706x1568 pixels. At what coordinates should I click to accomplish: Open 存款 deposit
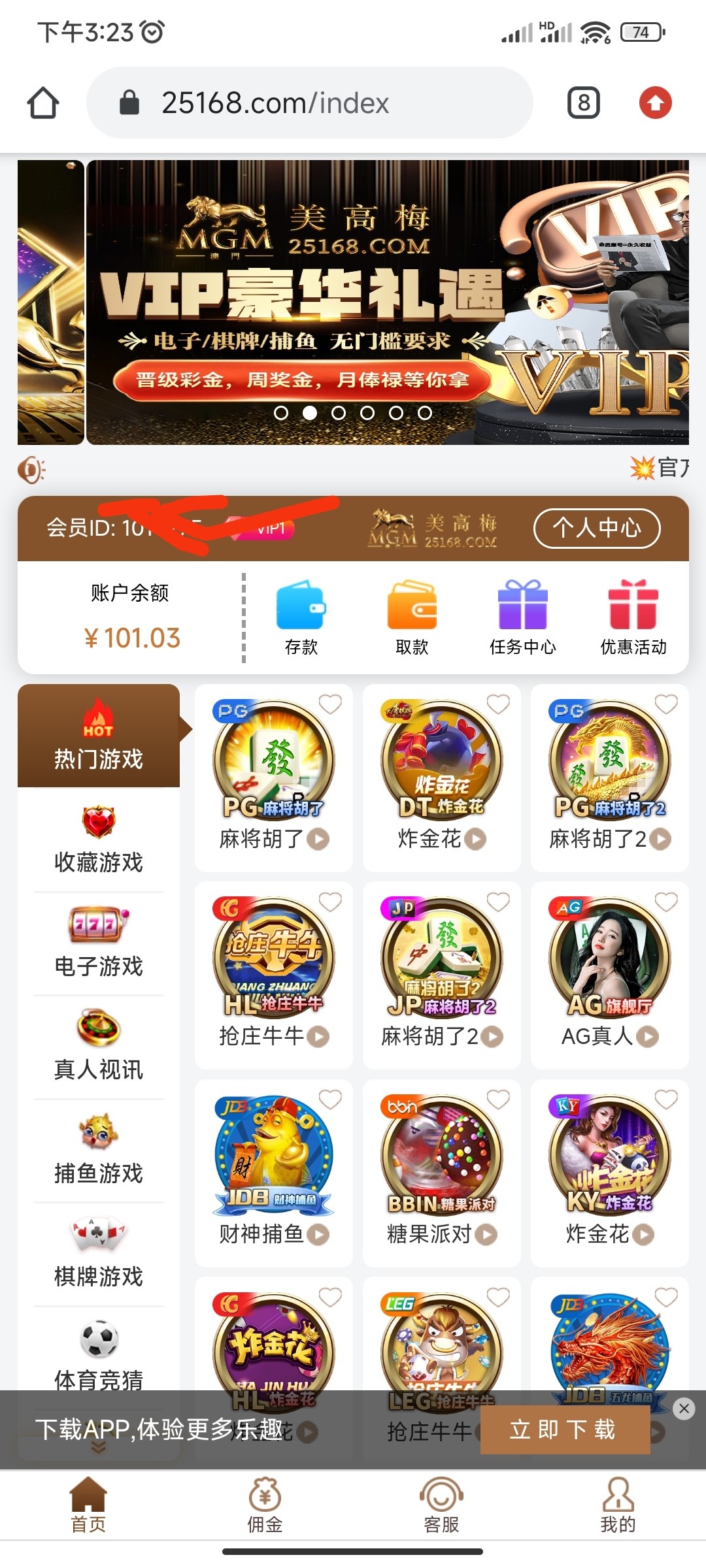pyautogui.click(x=301, y=617)
